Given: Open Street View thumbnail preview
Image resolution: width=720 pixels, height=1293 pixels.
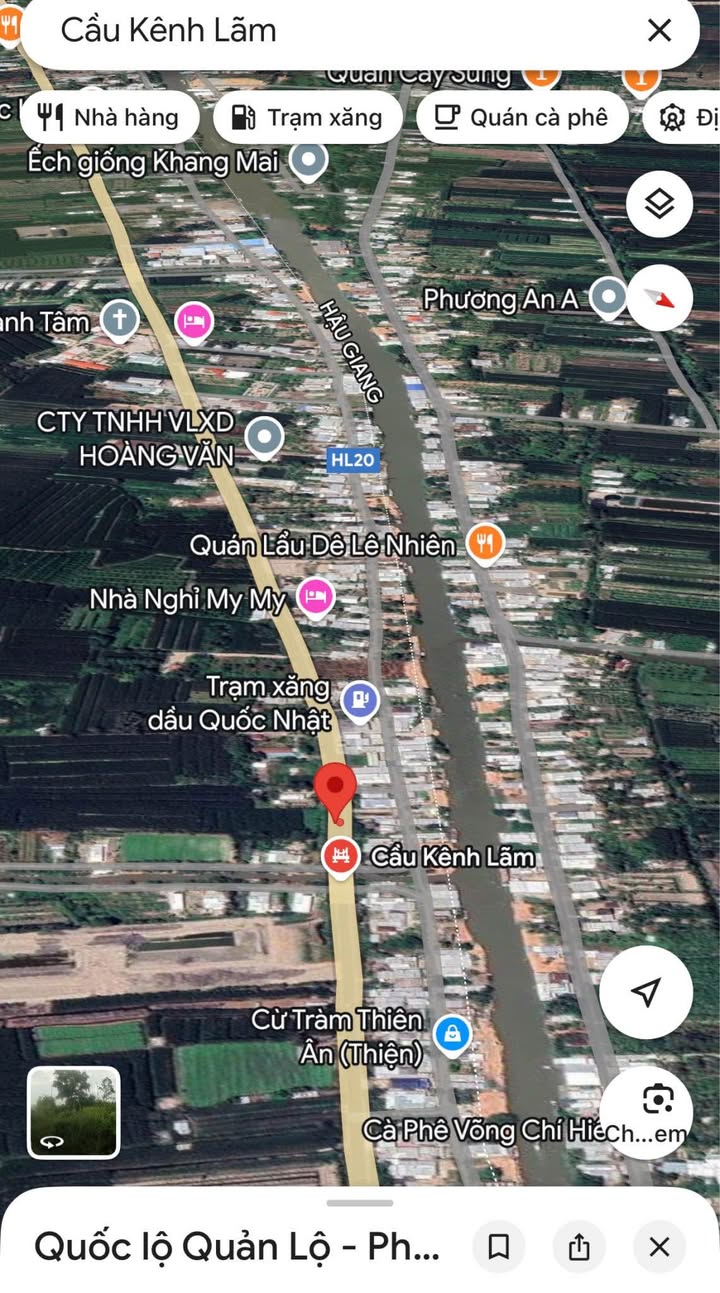Looking at the screenshot, I should click(73, 1112).
